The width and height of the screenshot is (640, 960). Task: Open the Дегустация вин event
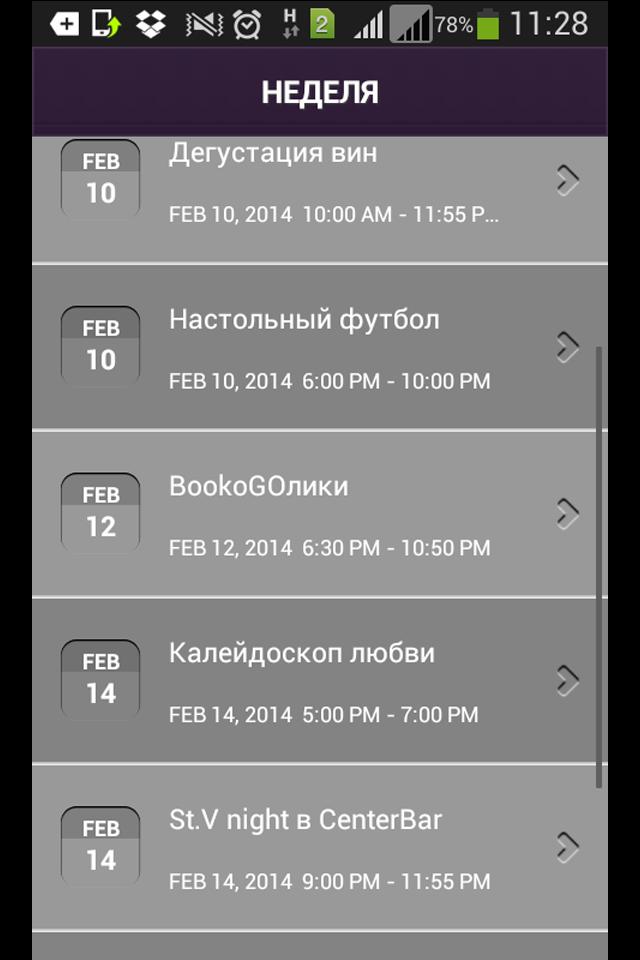[x=320, y=185]
